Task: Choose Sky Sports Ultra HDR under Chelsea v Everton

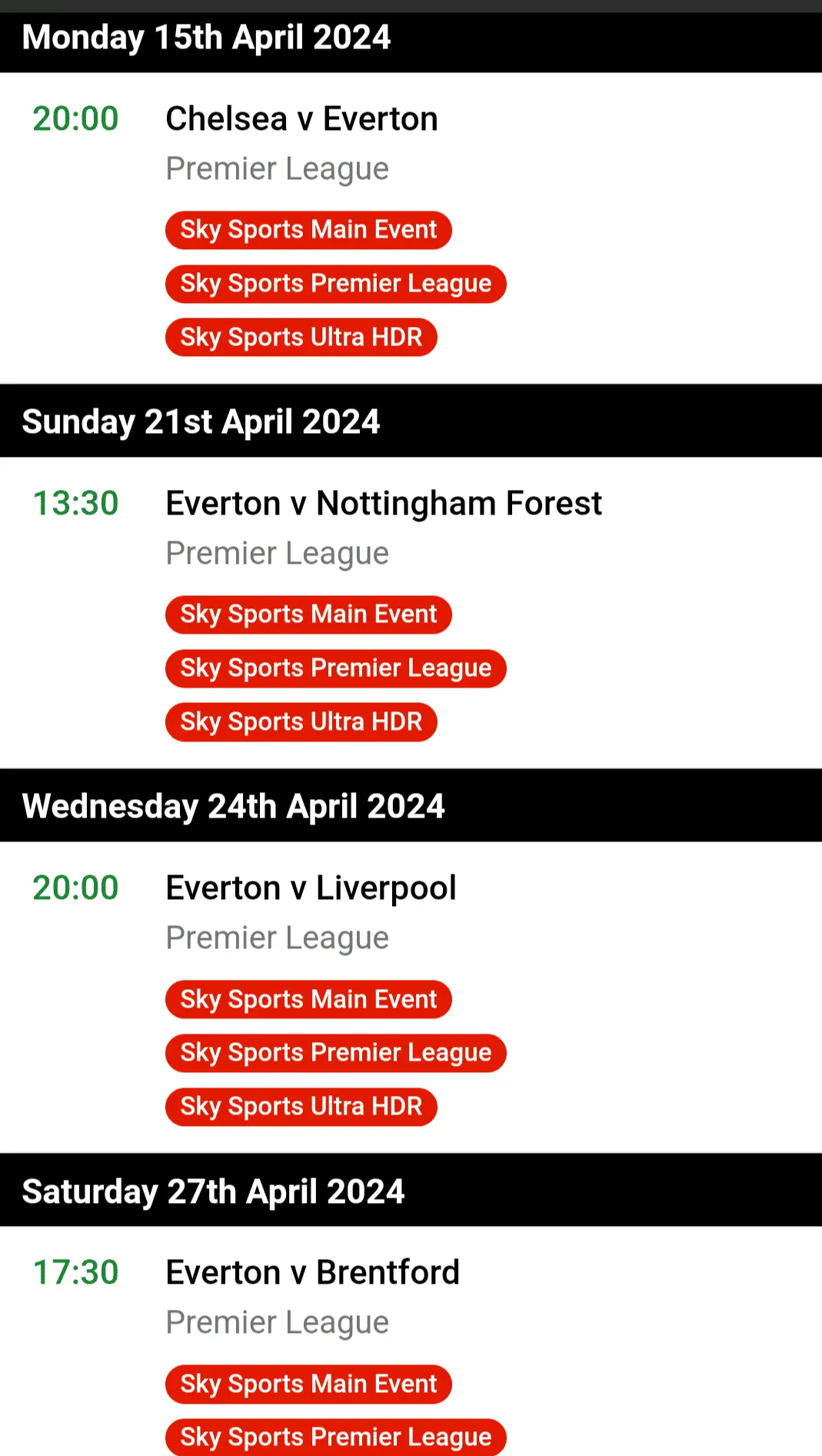Action: coord(301,338)
